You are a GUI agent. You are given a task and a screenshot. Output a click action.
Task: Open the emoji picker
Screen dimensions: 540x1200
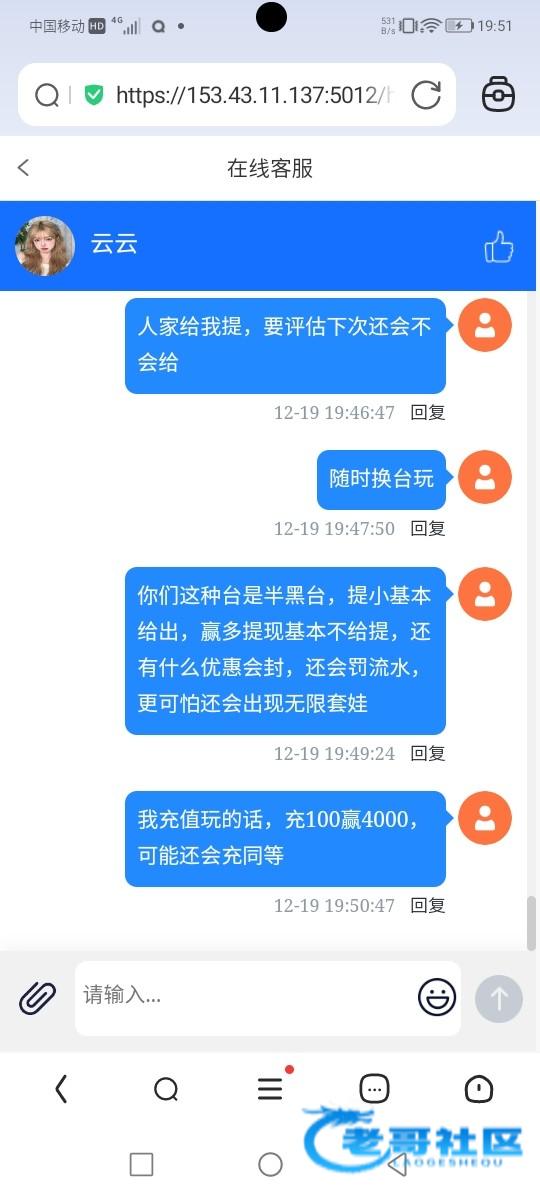(437, 997)
